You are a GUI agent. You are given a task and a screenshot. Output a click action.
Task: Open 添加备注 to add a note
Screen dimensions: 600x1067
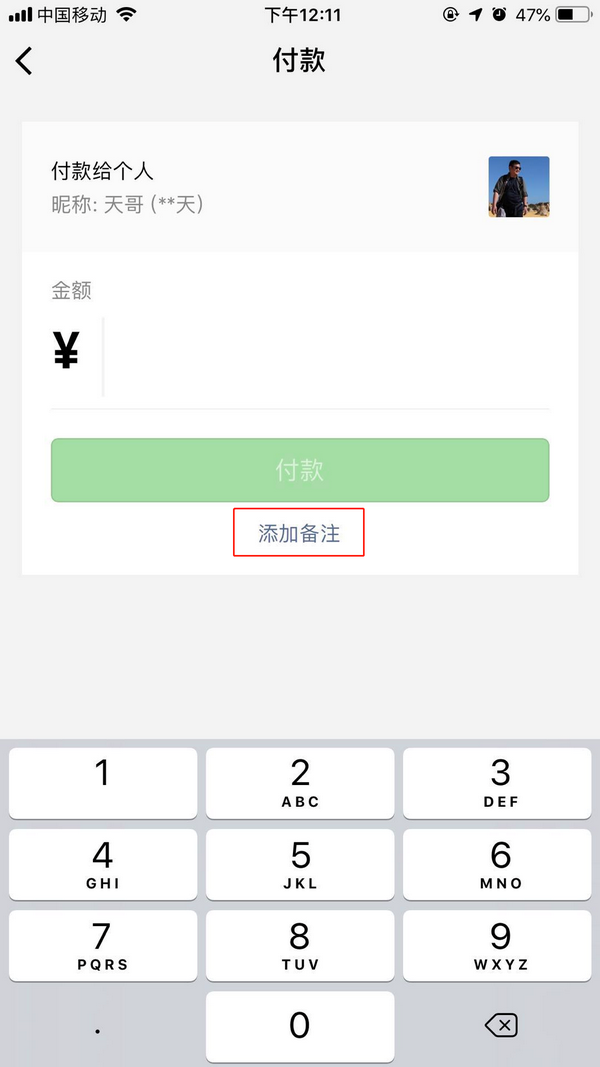(299, 534)
